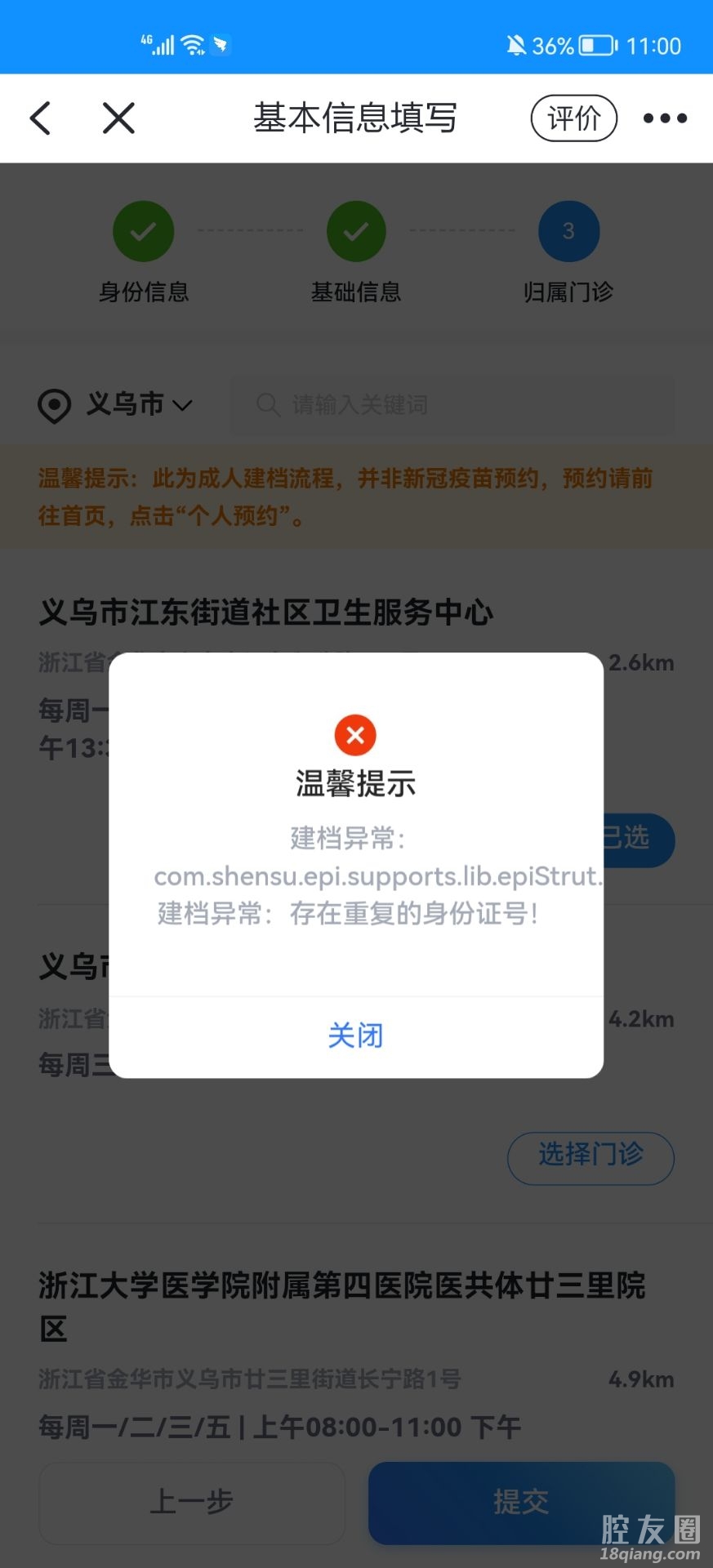This screenshot has width=713, height=1568.
Task: Dismiss the dialog with 关闭
Action: [x=355, y=1036]
